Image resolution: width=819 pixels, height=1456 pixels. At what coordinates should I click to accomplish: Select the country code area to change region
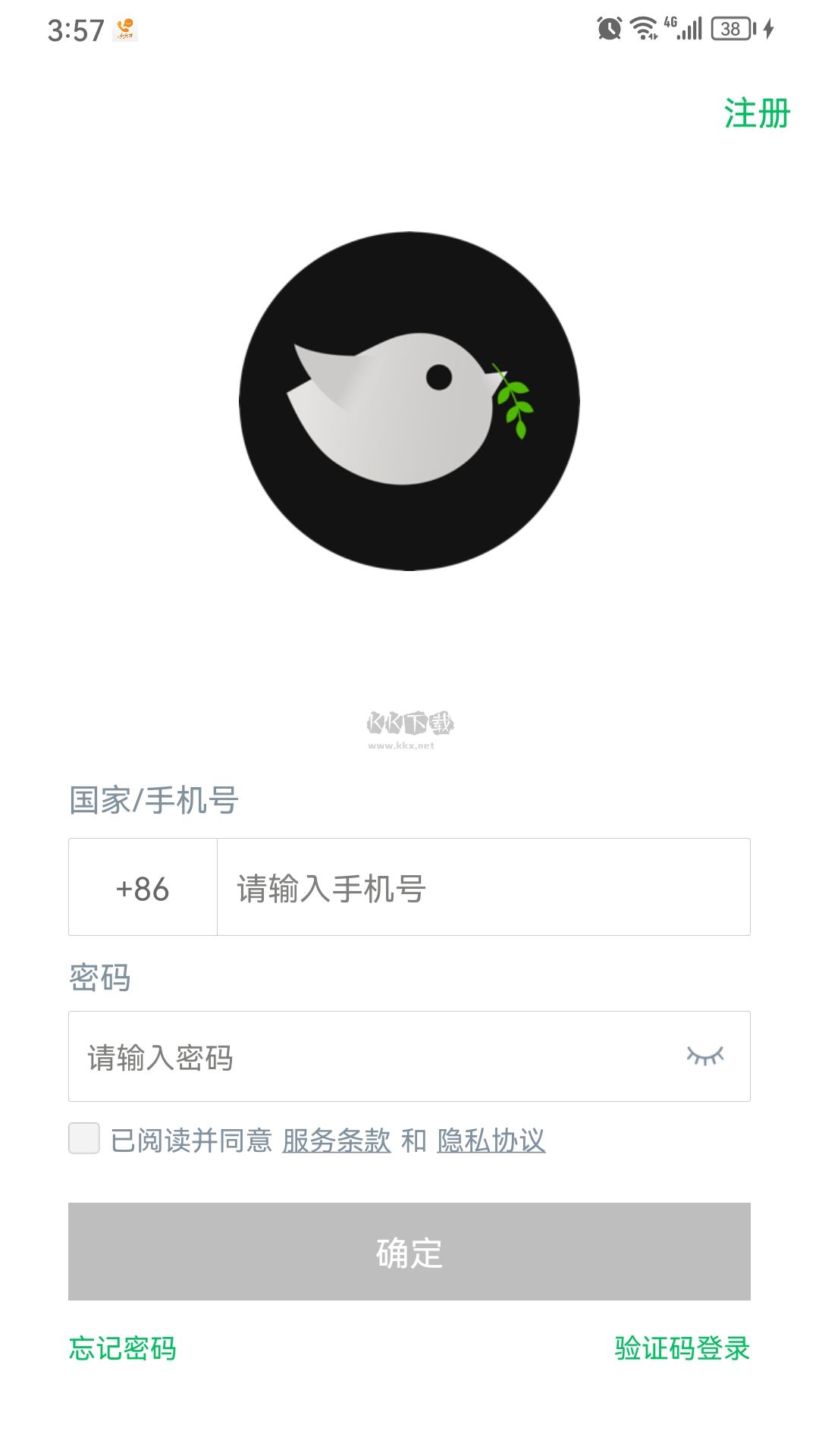(143, 887)
